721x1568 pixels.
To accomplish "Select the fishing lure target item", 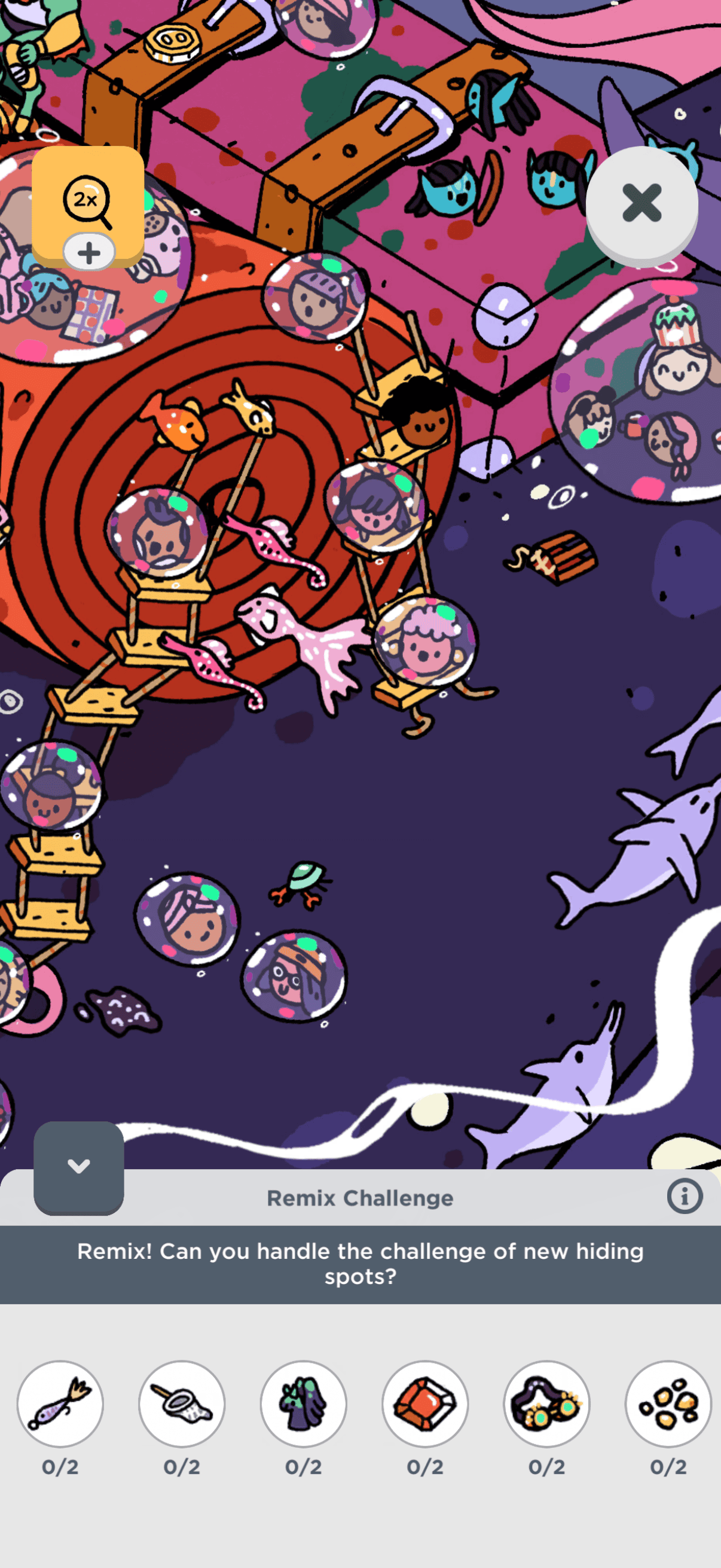I will click(60, 1403).
